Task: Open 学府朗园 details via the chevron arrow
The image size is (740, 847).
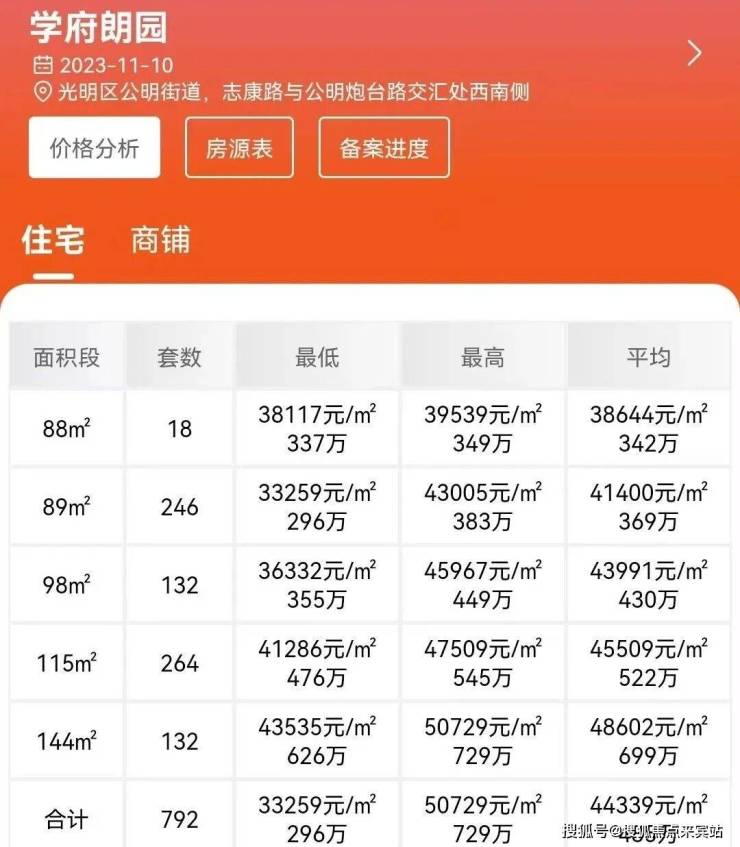Action: [695, 54]
